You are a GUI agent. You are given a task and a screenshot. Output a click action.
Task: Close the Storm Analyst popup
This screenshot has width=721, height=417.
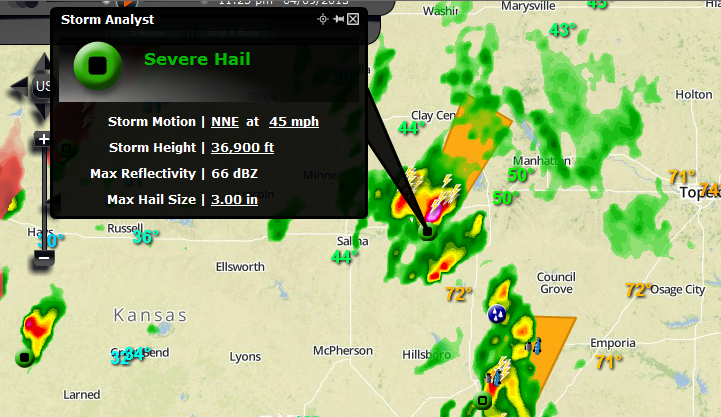click(x=353, y=19)
